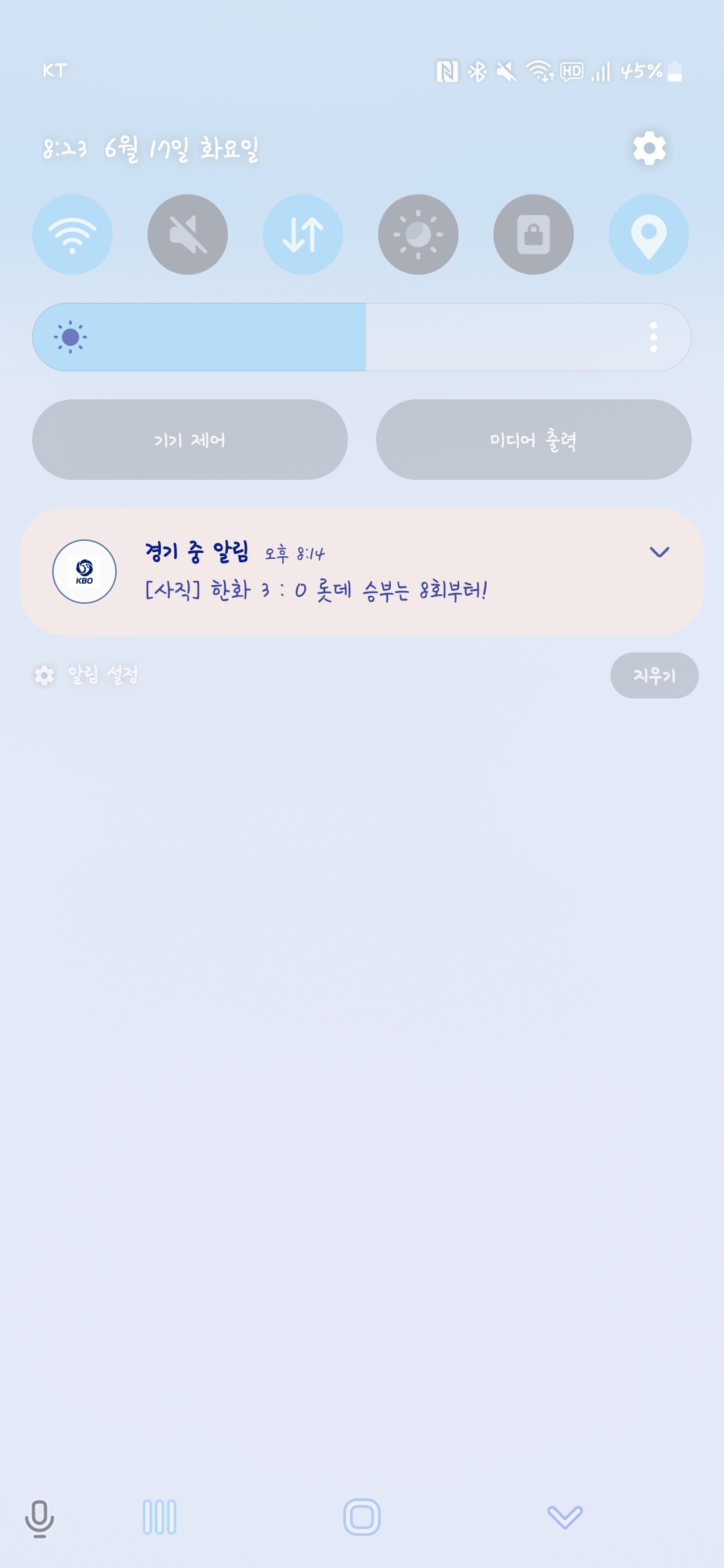Viewport: 724px width, 1568px height.
Task: Close the panel with down arrow button
Action: tap(565, 1517)
